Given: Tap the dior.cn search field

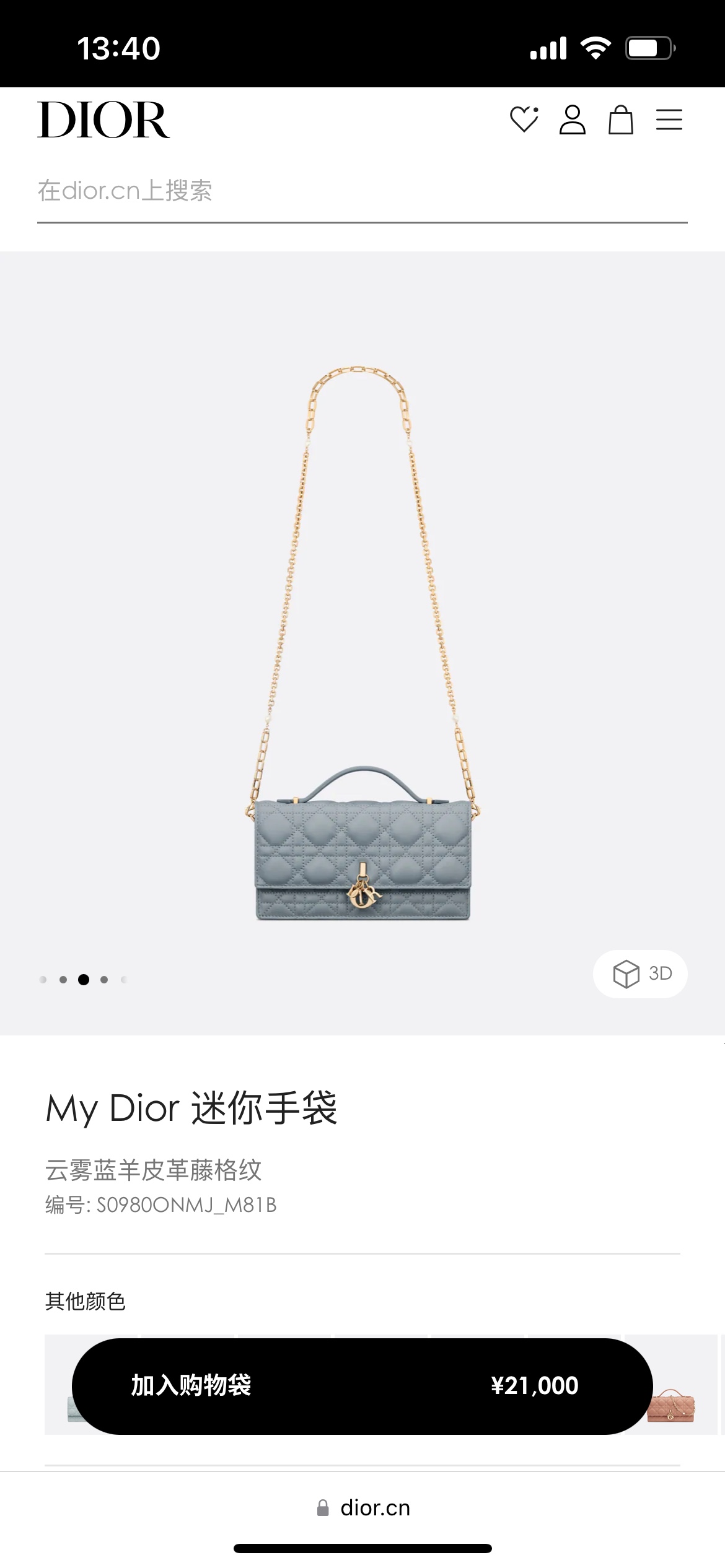Looking at the screenshot, I should pos(362,191).
